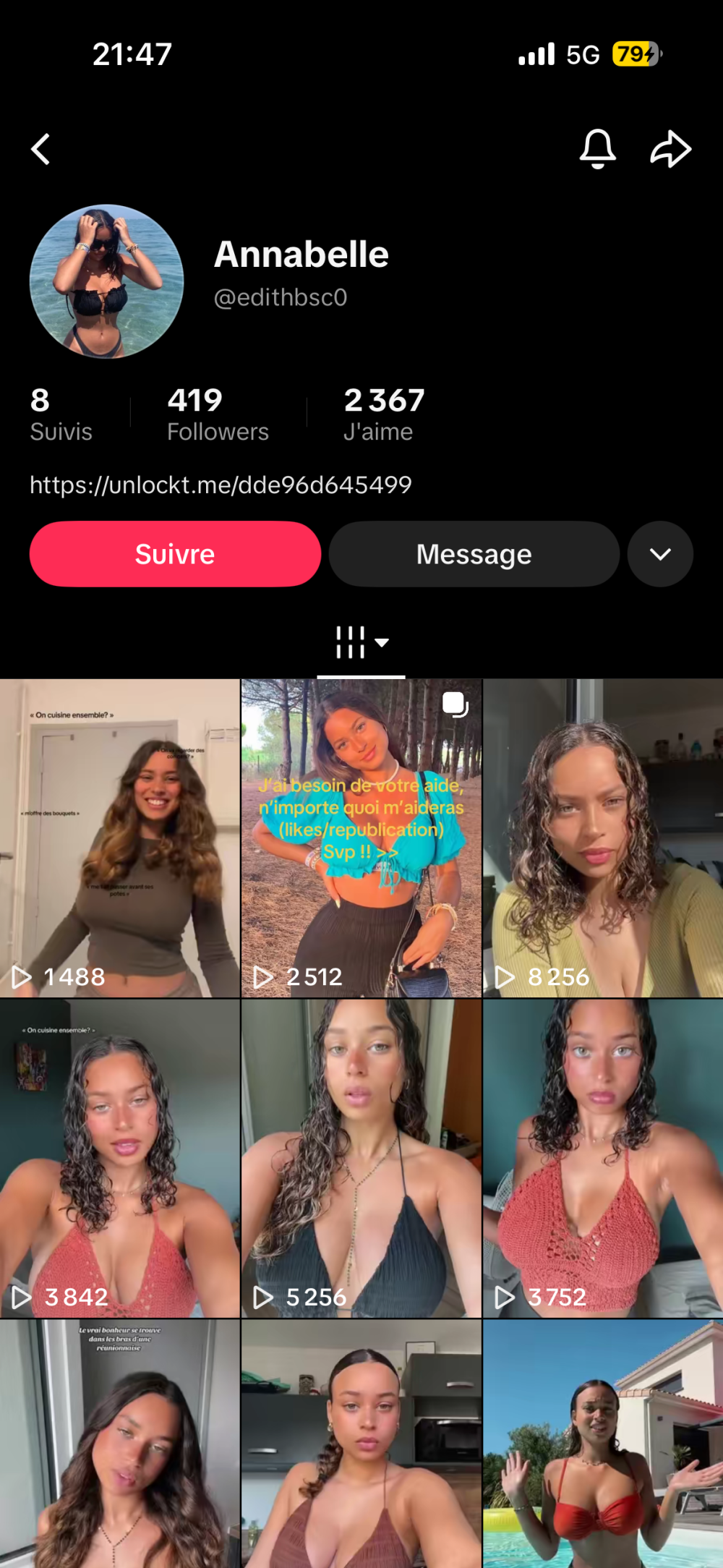Play the video with 3 752 views
Viewport: 723px width, 1568px height.
coord(603,1158)
